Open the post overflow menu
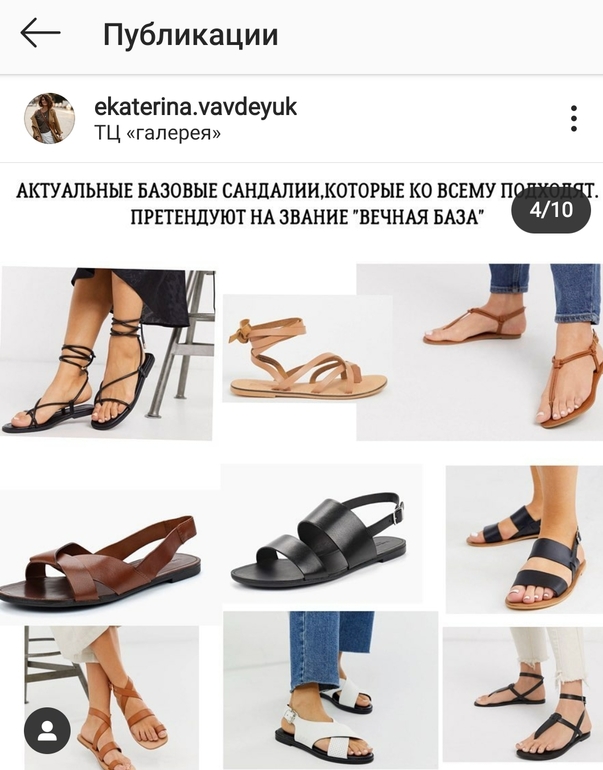The width and height of the screenshot is (603, 770). (573, 118)
